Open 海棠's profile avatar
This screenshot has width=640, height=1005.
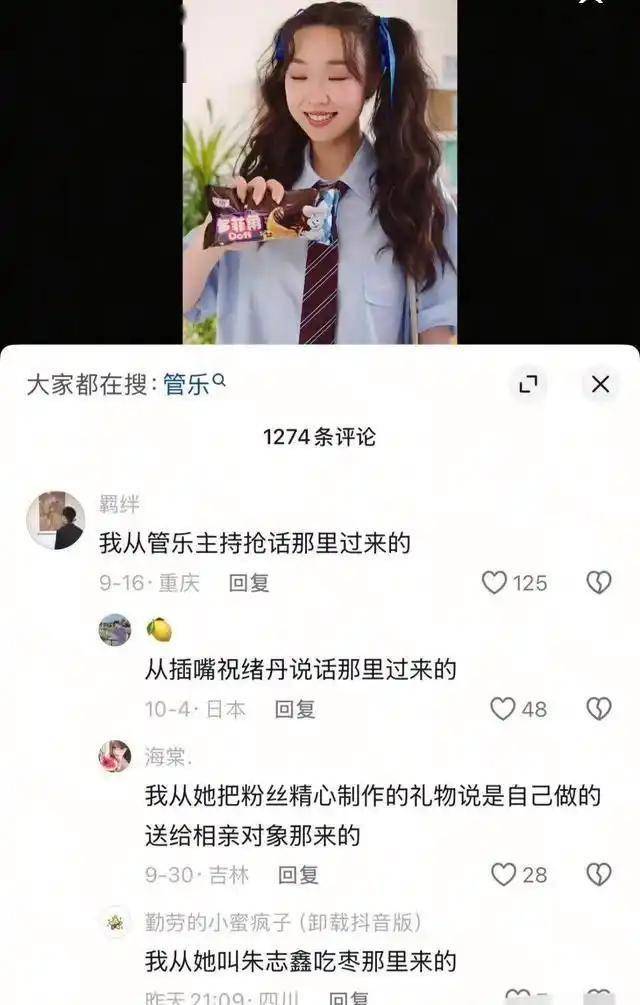(115, 756)
